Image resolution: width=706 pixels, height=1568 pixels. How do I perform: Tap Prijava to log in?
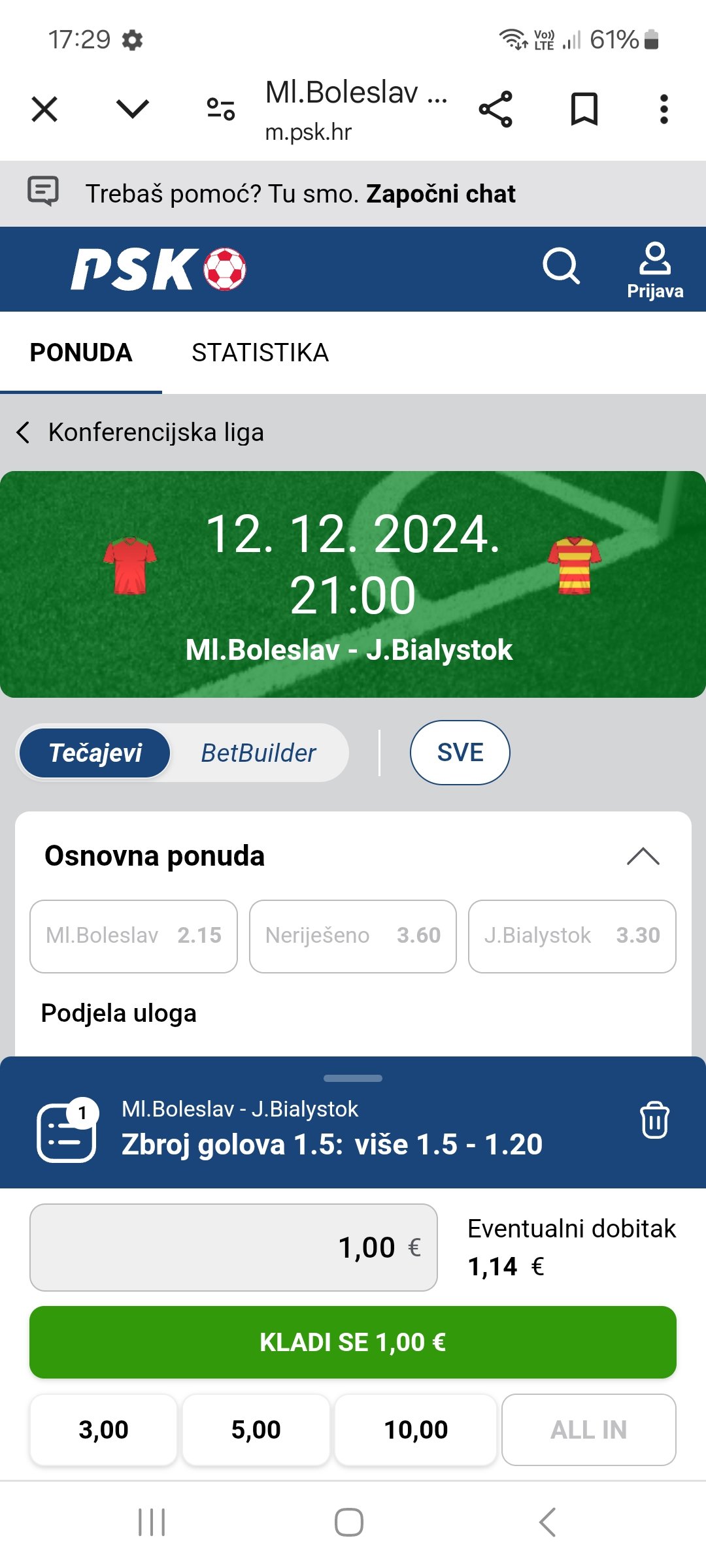click(x=655, y=270)
